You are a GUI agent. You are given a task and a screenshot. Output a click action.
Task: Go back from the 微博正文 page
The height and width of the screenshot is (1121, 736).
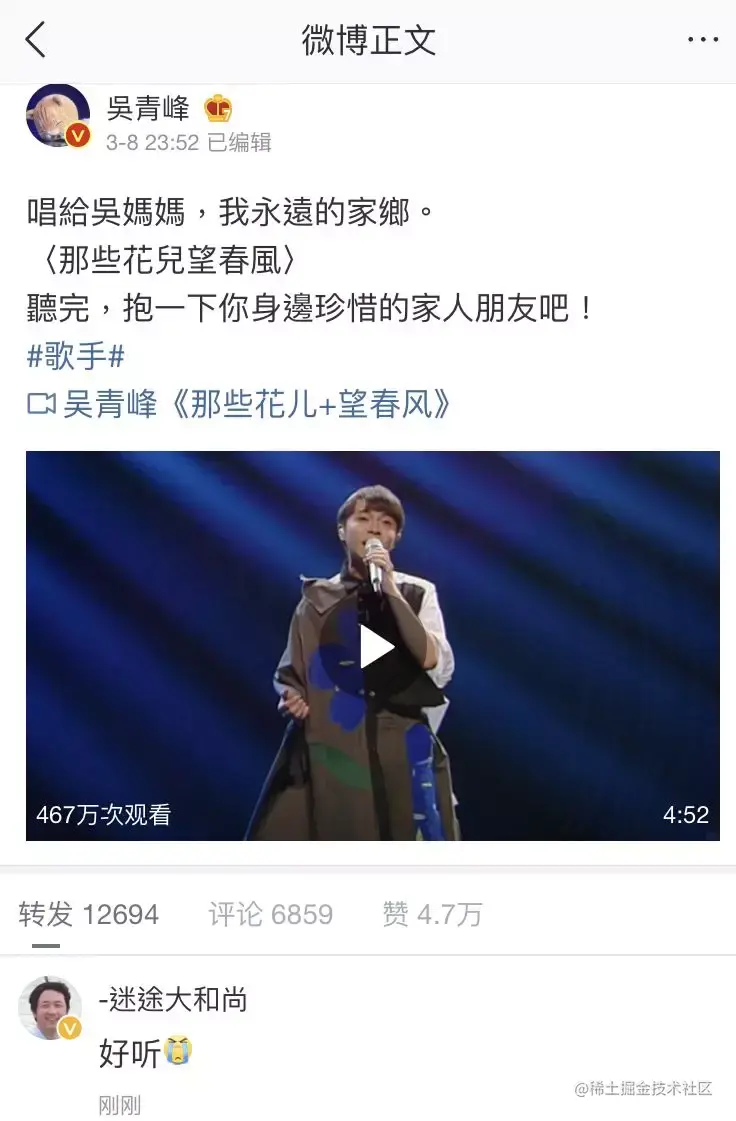click(x=36, y=41)
